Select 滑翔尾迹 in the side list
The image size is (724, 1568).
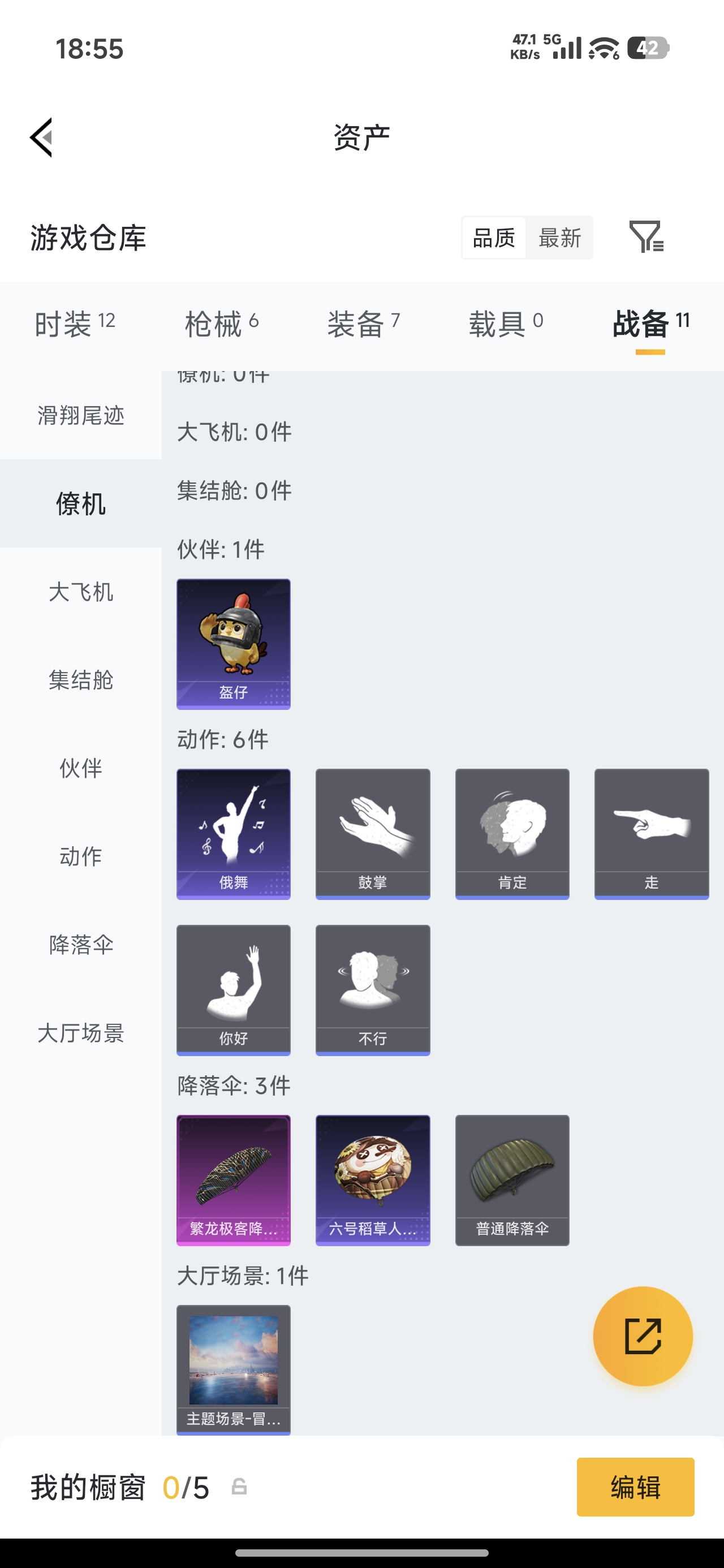pos(81,415)
